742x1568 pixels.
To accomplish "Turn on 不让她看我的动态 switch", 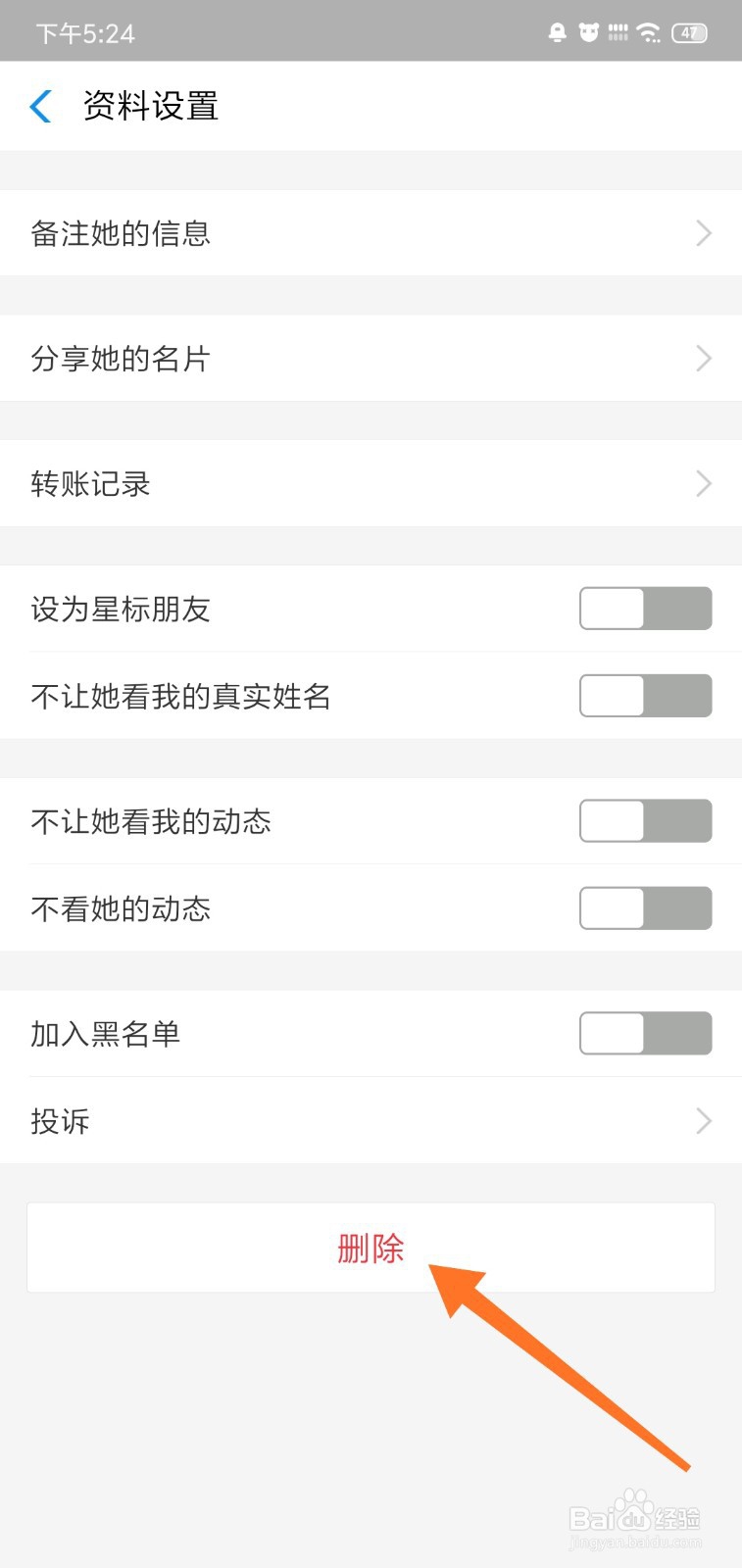I will pyautogui.click(x=646, y=821).
